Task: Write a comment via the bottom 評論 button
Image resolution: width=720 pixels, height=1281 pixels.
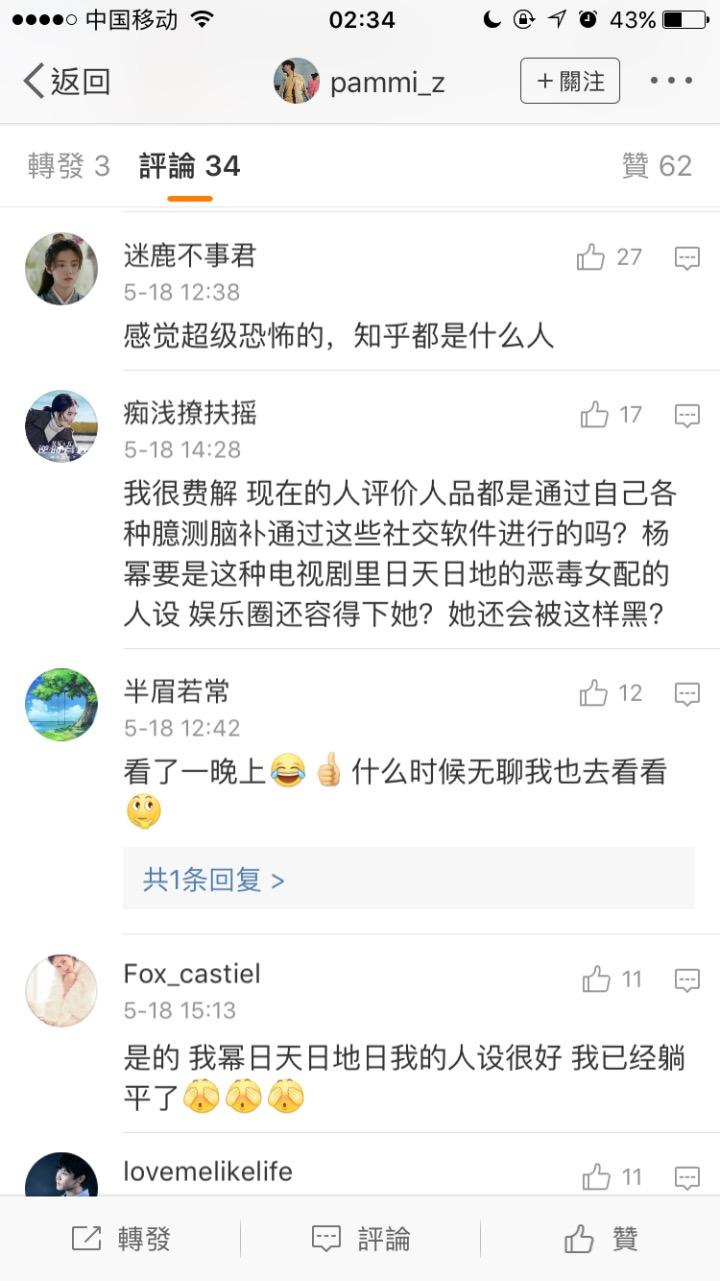Action: (x=360, y=1239)
